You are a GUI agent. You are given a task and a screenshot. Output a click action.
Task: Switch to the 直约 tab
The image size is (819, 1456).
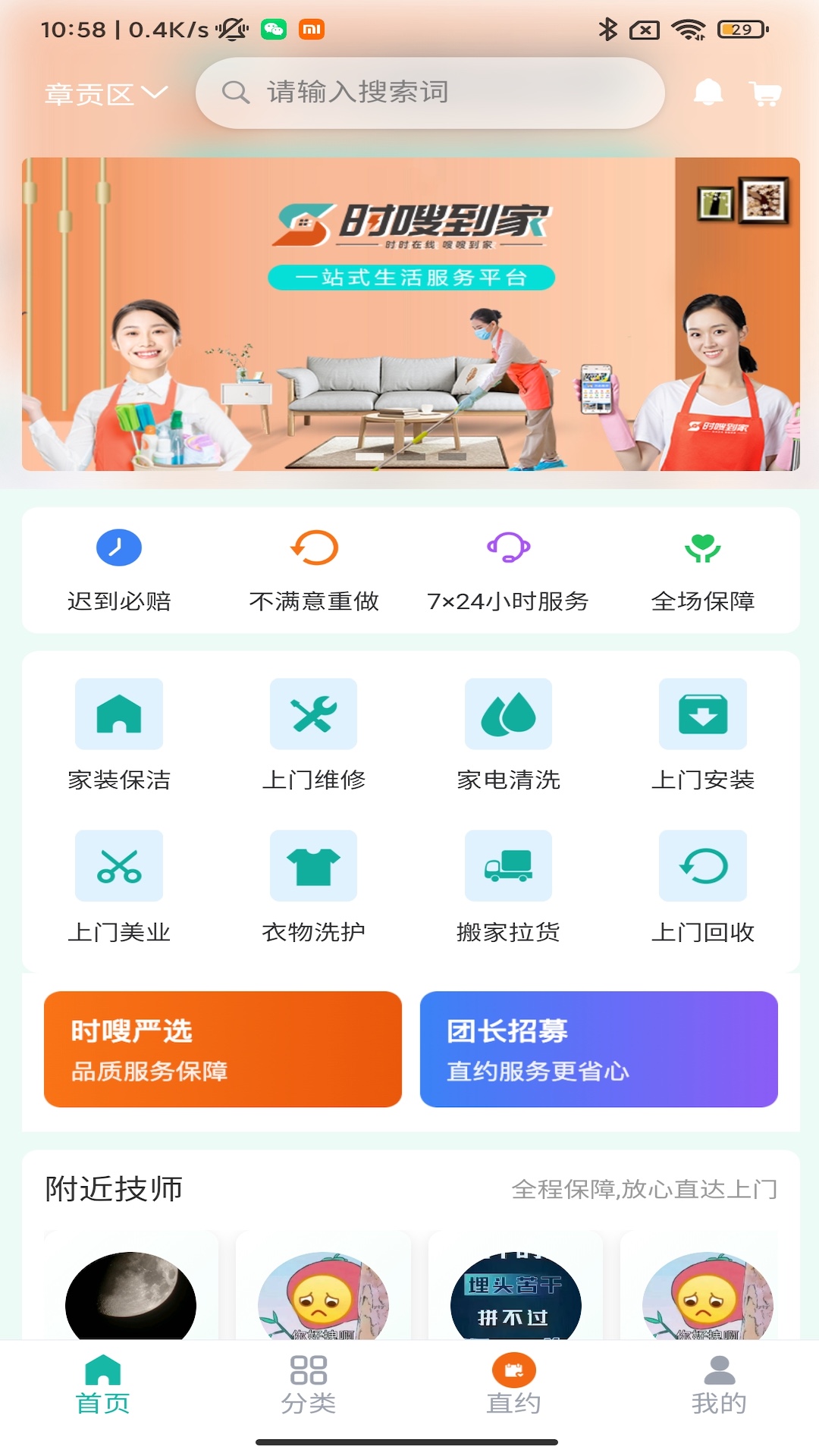513,1385
